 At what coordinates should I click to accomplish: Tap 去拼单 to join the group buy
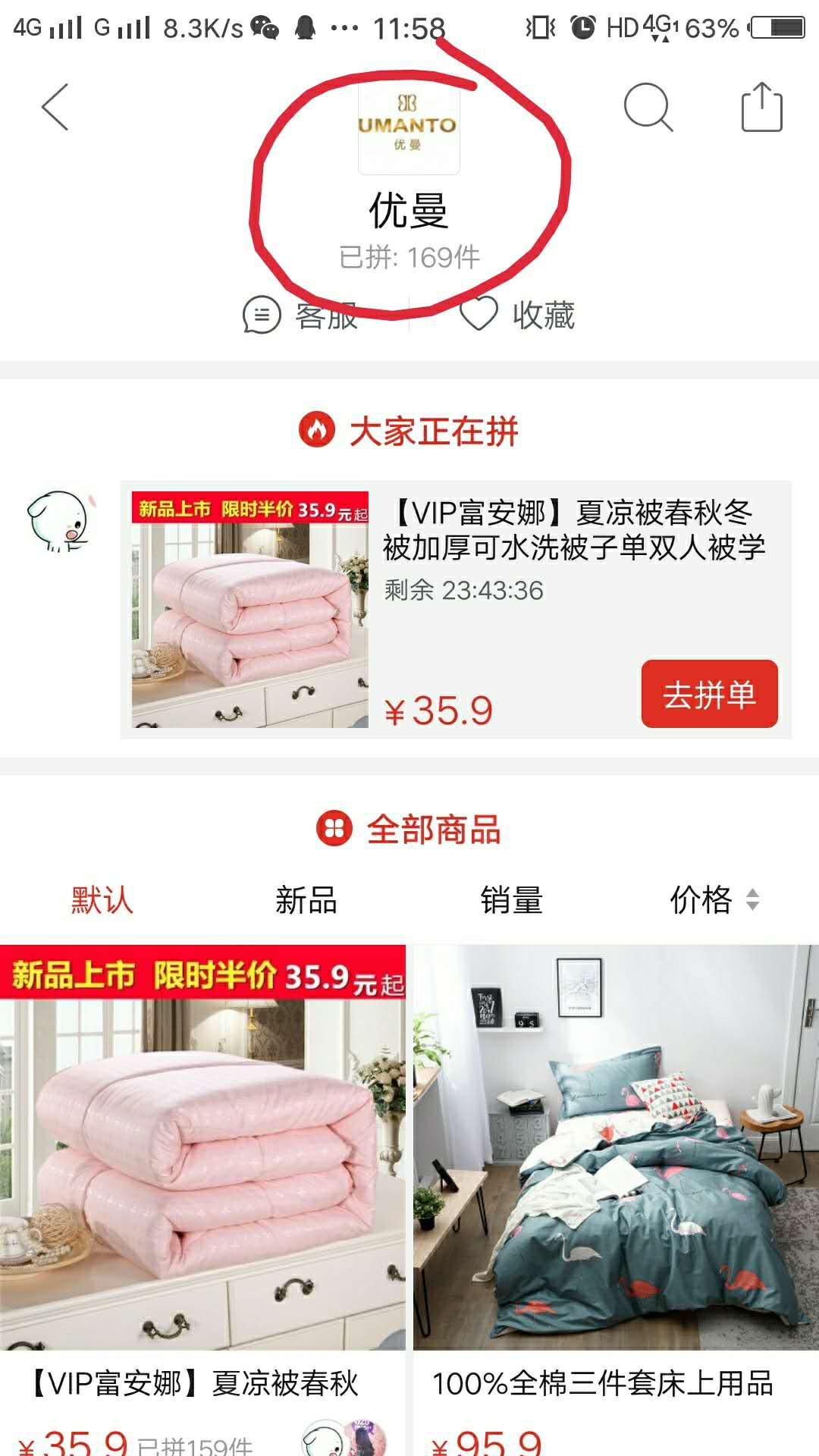click(x=709, y=694)
